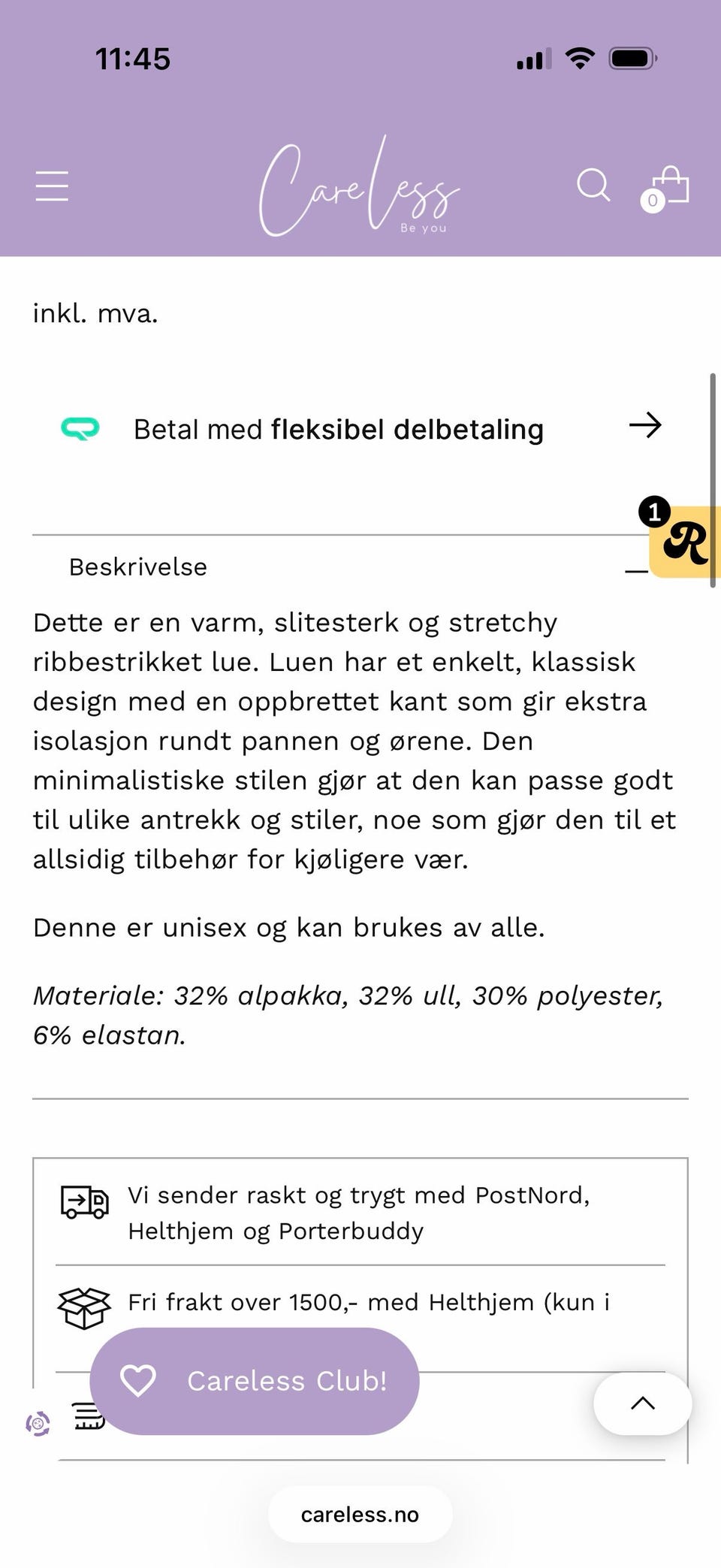
Task: Click the green payment provider icon
Action: tap(80, 428)
